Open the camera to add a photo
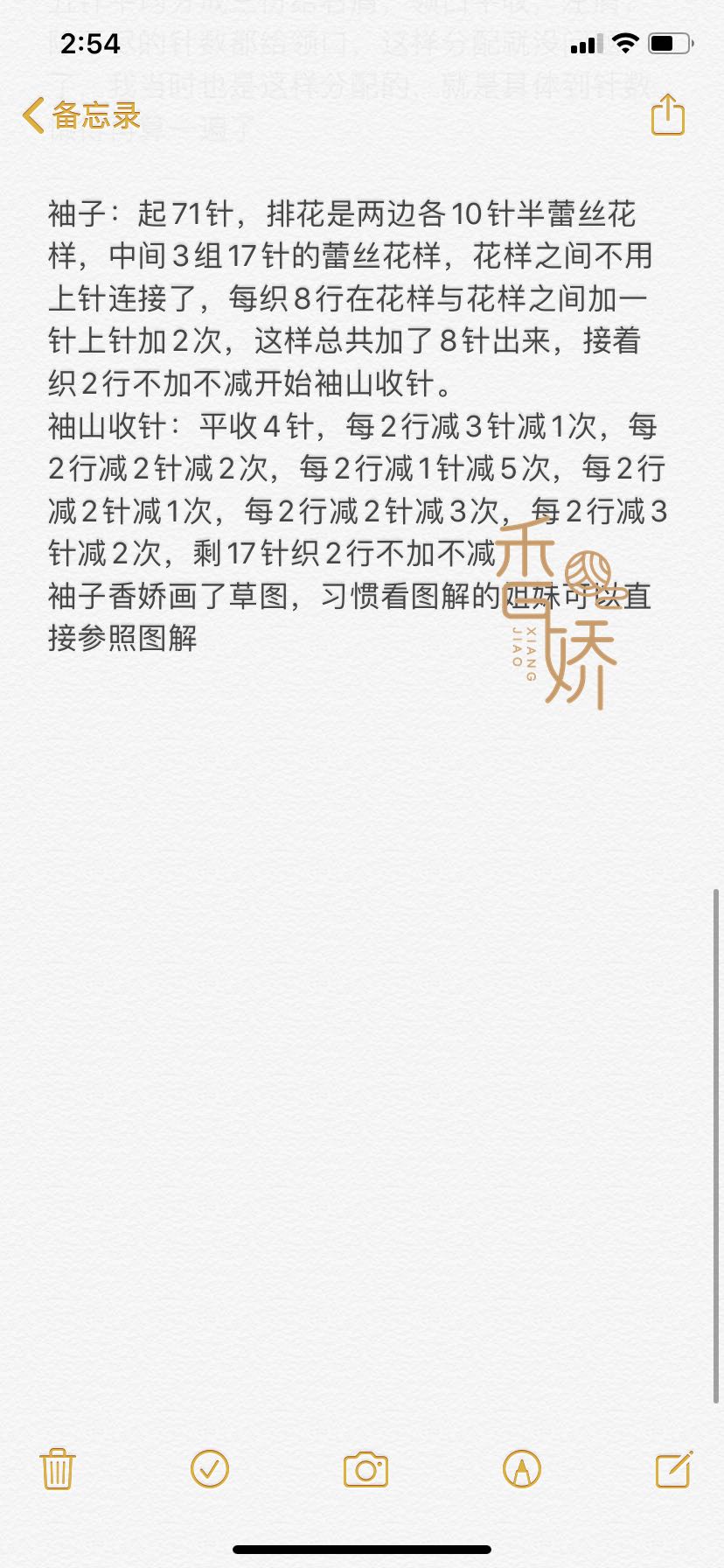This screenshot has width=724, height=1568. (x=365, y=1469)
